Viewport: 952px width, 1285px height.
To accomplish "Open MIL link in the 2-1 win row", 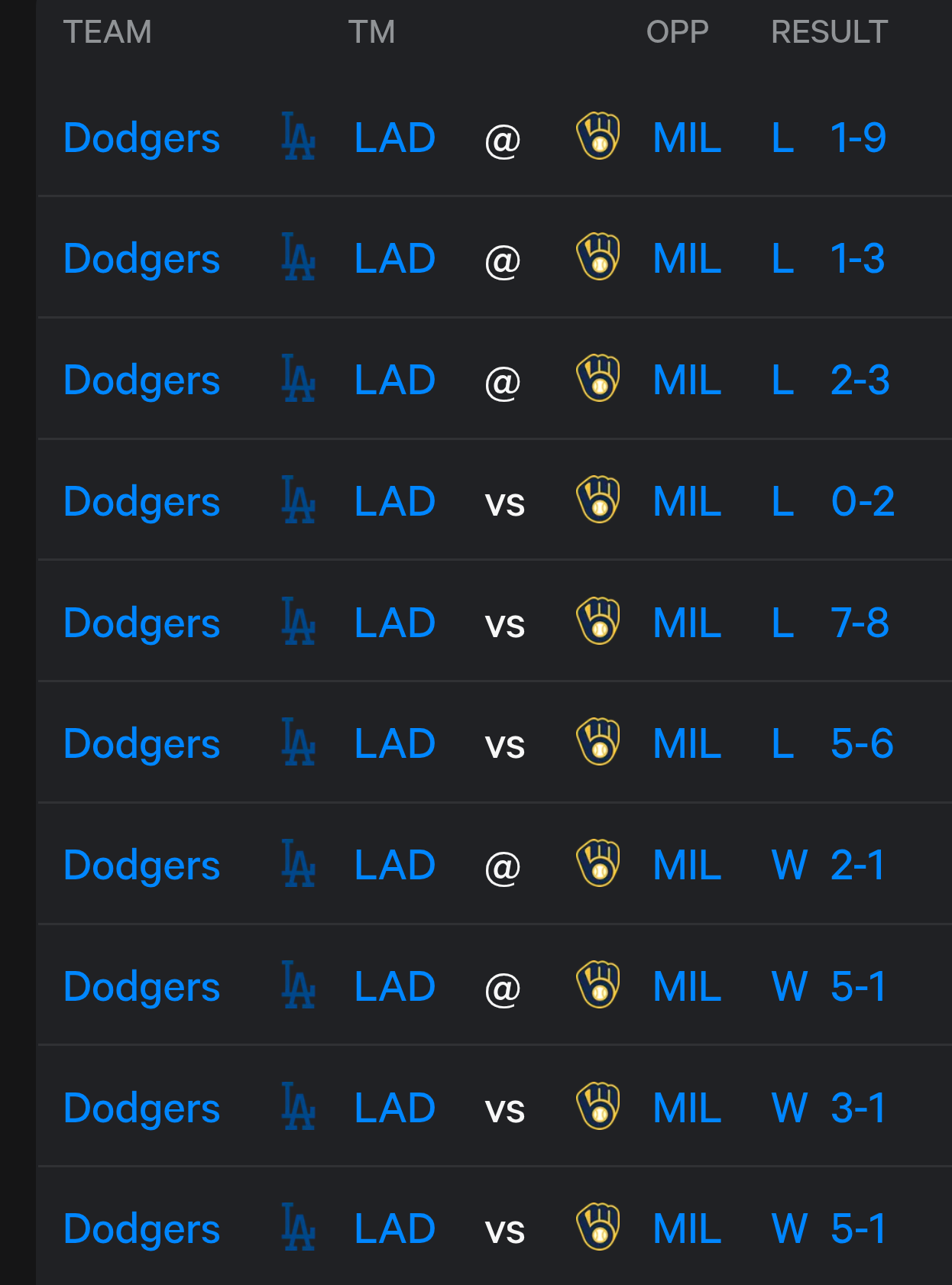I will pyautogui.click(x=687, y=866).
